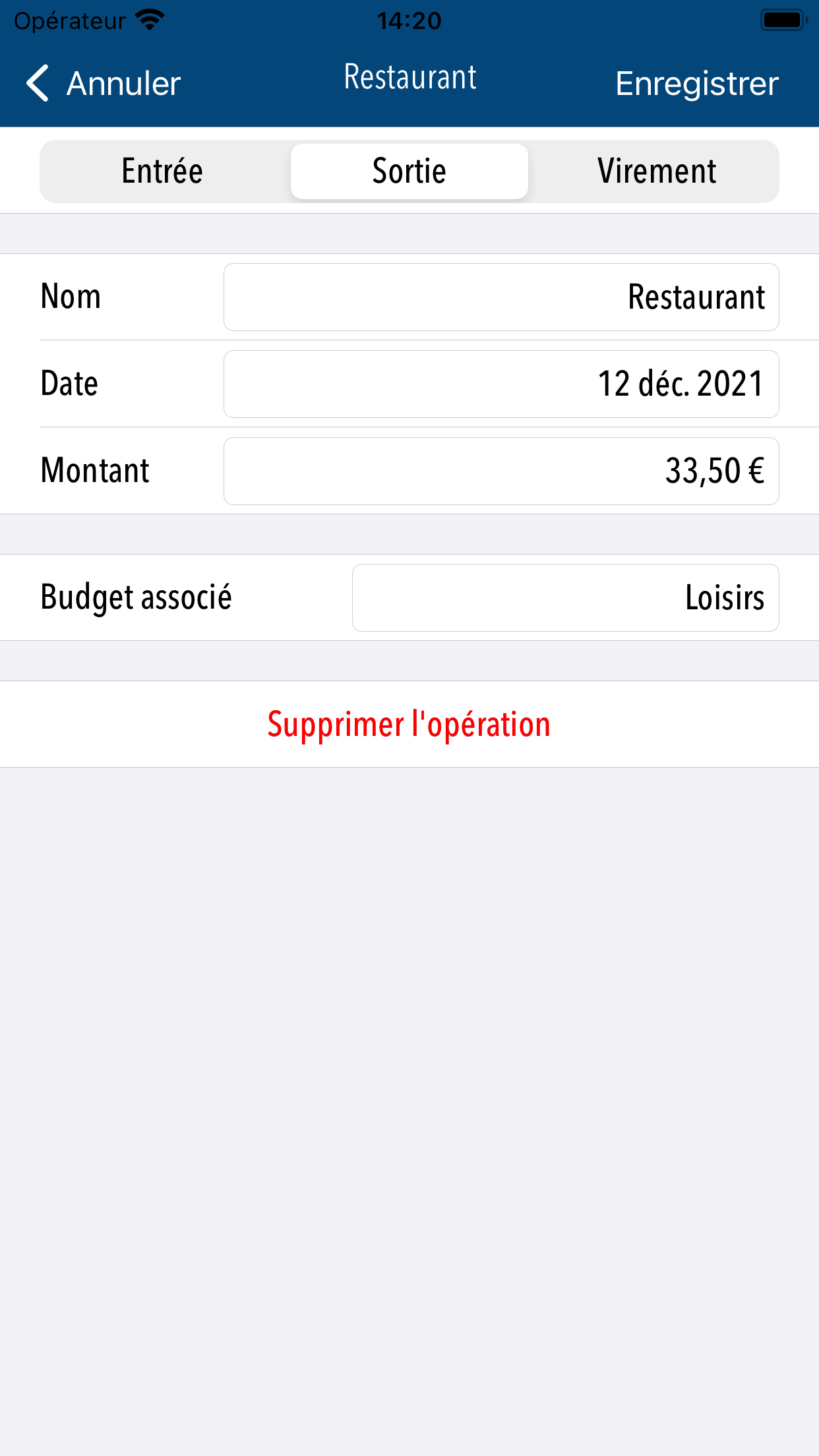
Task: Switch to the Virement segment
Action: point(657,171)
